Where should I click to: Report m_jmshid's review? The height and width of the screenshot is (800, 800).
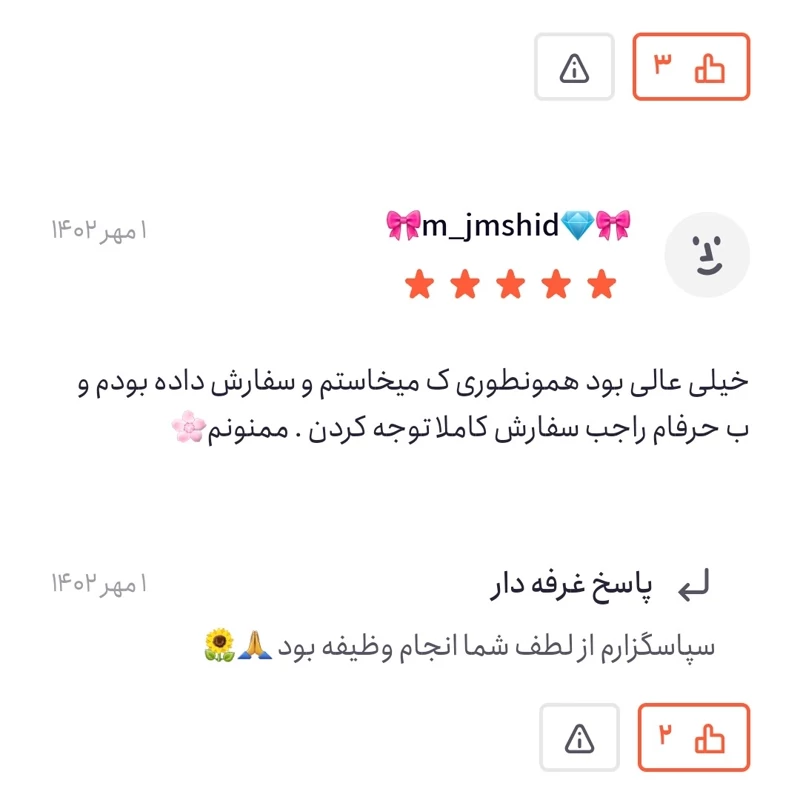pyautogui.click(x=579, y=738)
